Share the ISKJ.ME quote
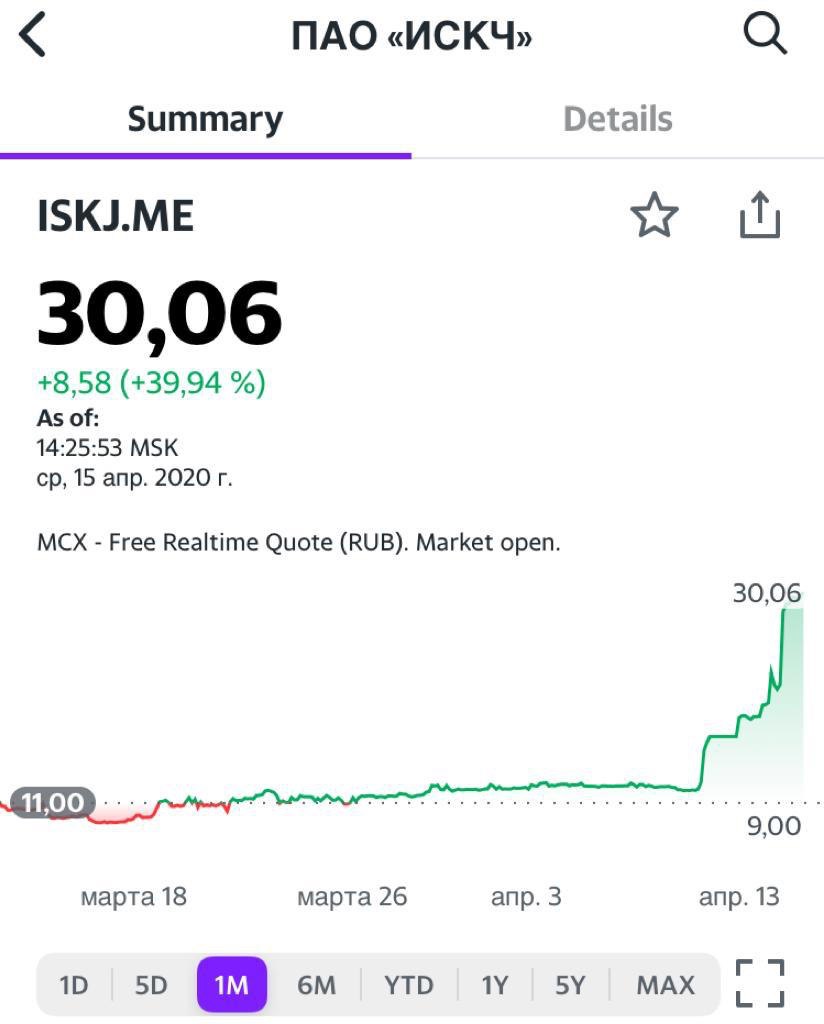 pyautogui.click(x=759, y=216)
